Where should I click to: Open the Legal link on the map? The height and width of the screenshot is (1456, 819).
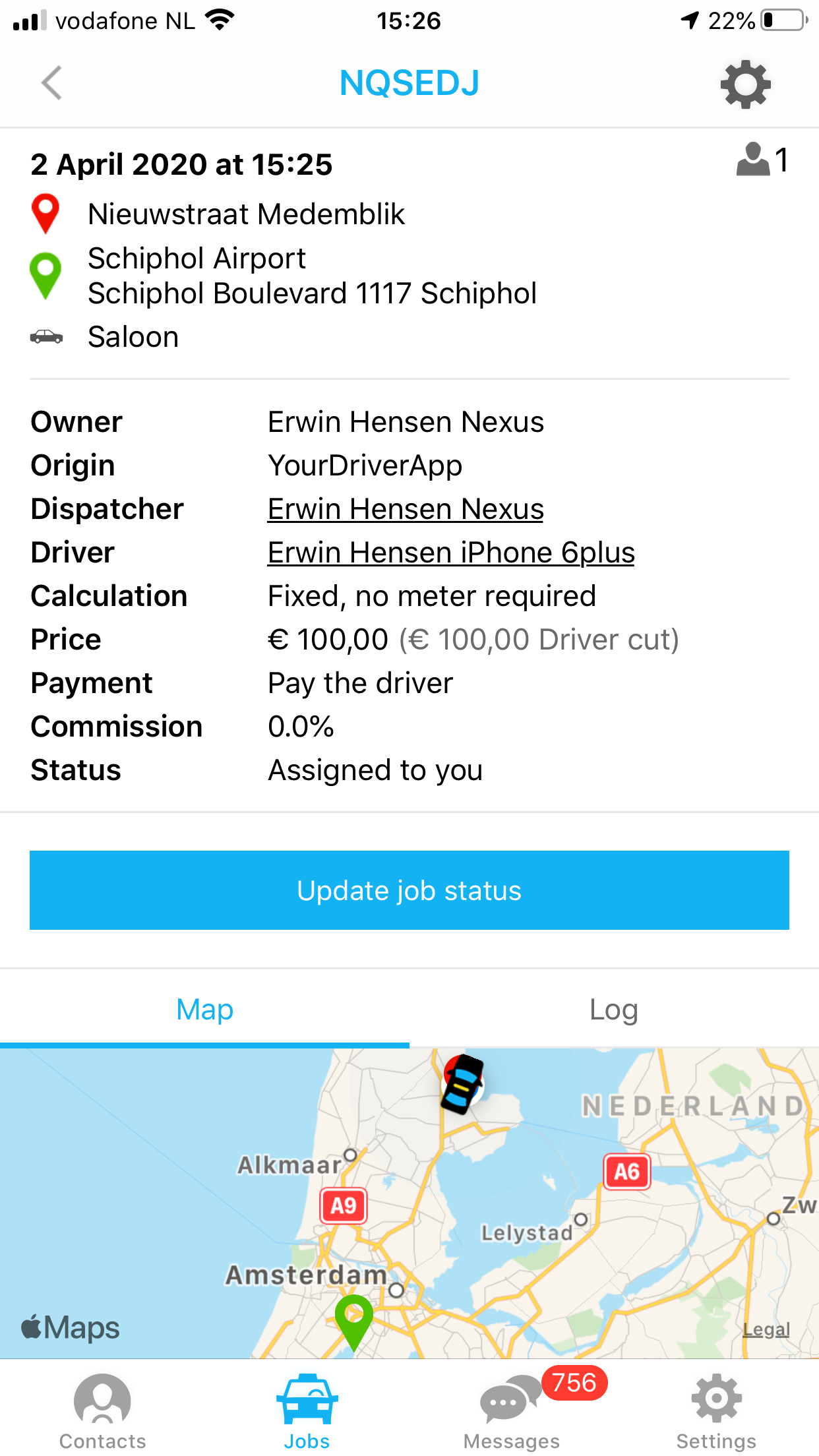[x=766, y=1329]
